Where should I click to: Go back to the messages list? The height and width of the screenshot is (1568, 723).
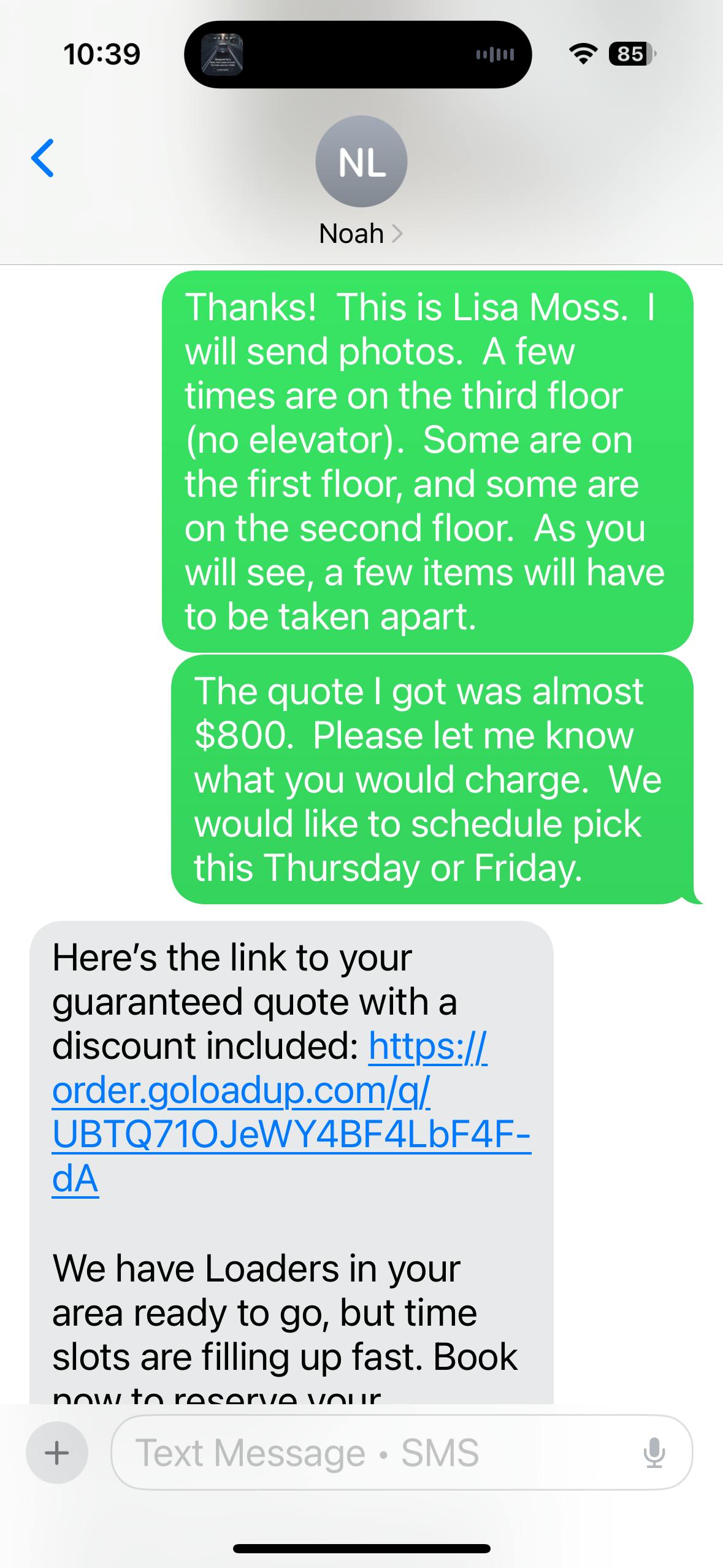tap(43, 158)
